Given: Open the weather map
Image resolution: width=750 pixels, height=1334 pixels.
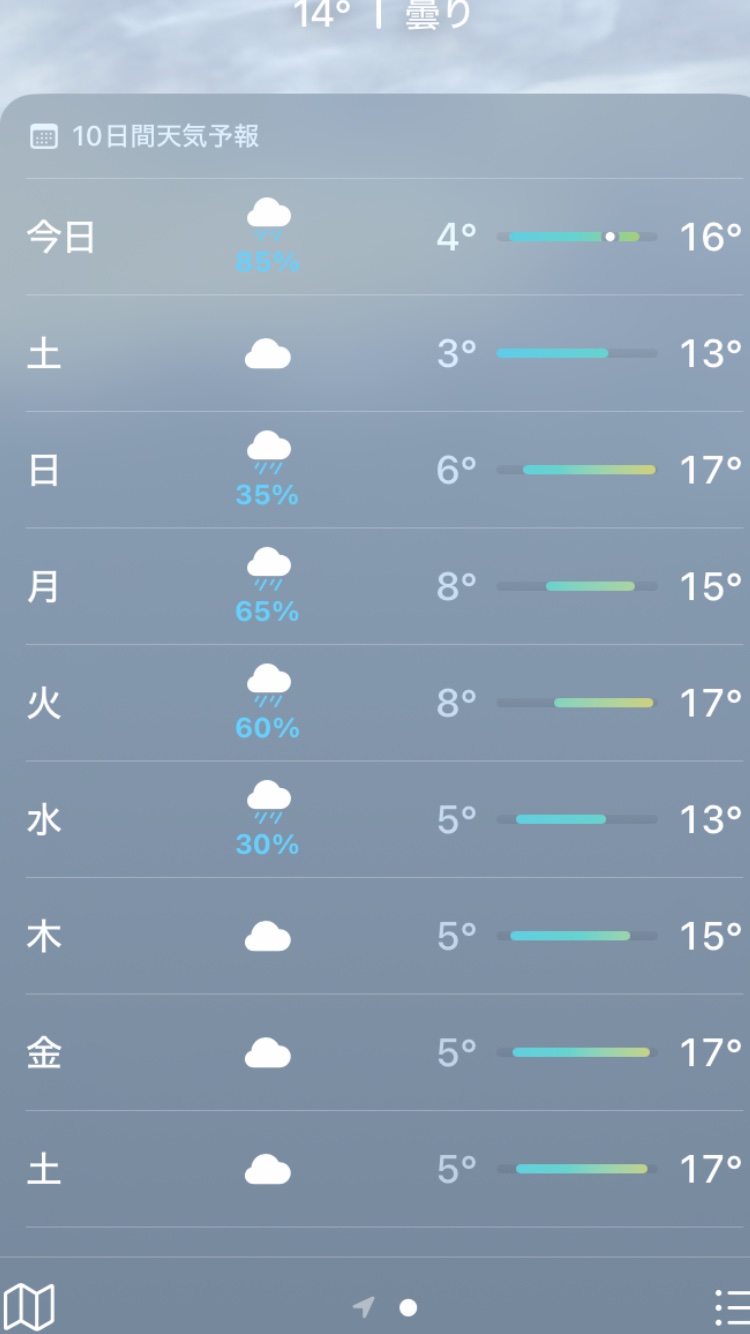Looking at the screenshot, I should click(30, 1306).
